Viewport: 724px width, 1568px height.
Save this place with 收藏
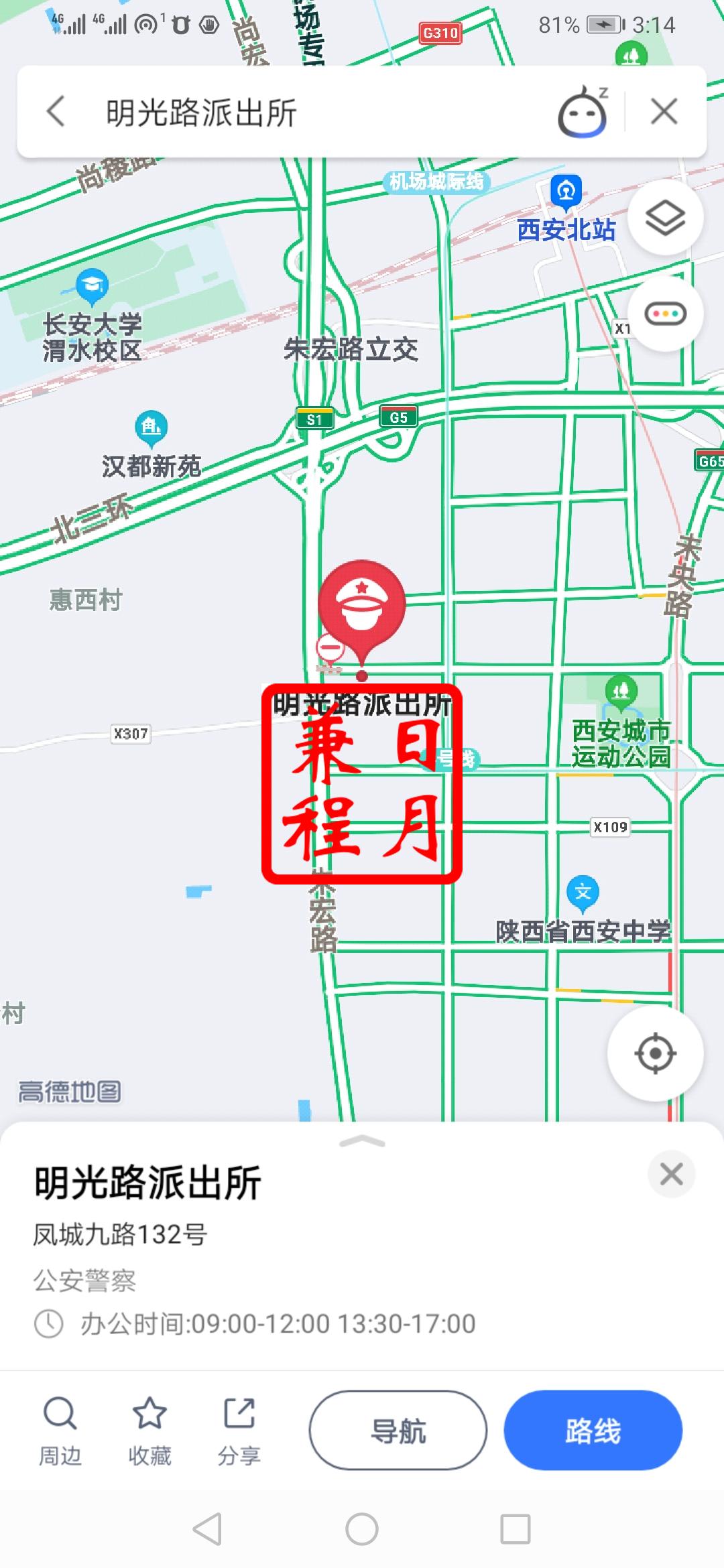149,1430
